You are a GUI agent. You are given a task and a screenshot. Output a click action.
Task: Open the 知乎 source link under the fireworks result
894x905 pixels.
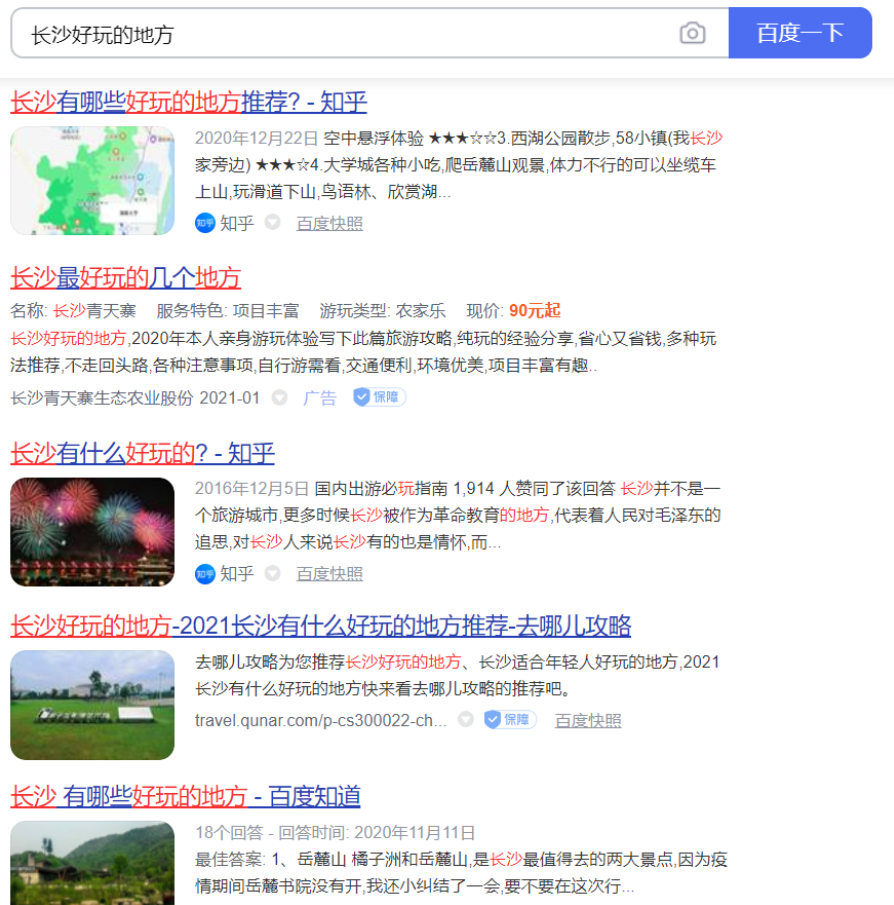236,573
